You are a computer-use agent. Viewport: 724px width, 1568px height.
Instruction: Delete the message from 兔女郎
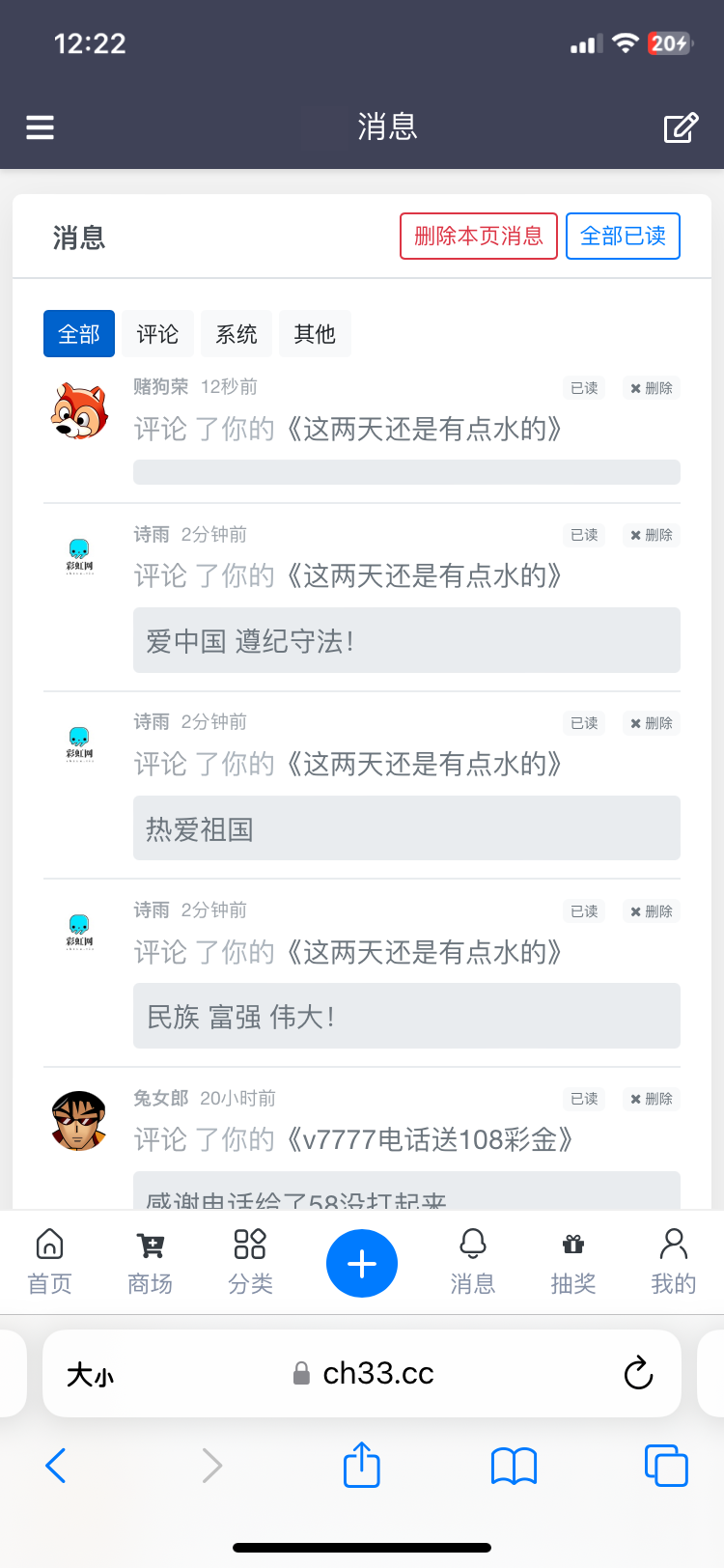[x=652, y=1099]
